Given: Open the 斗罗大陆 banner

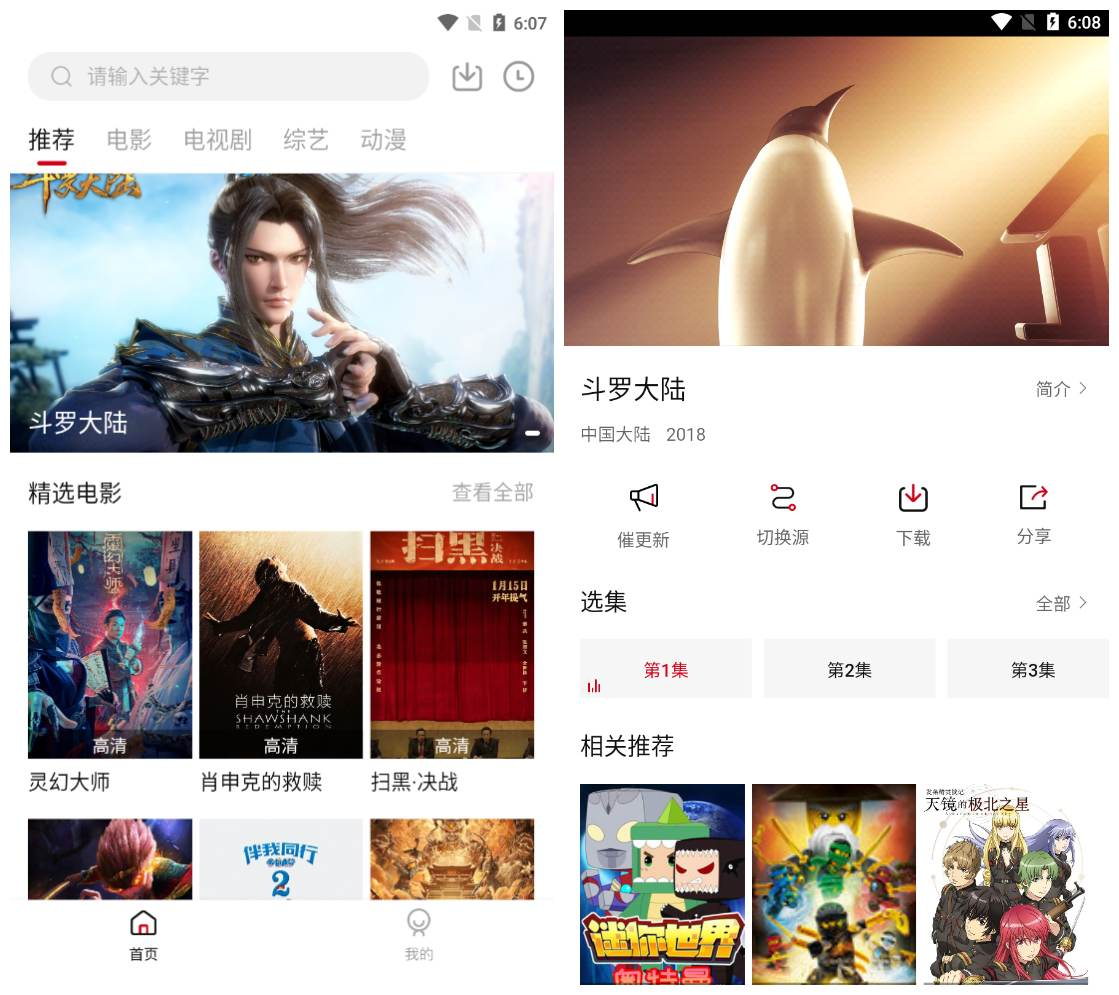Looking at the screenshot, I should [x=281, y=312].
